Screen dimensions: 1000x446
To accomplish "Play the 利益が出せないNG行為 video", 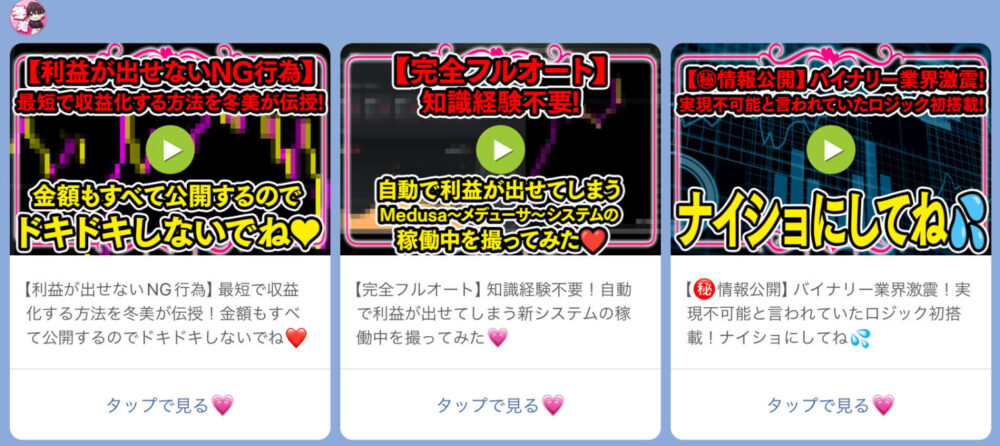I will (170, 150).
